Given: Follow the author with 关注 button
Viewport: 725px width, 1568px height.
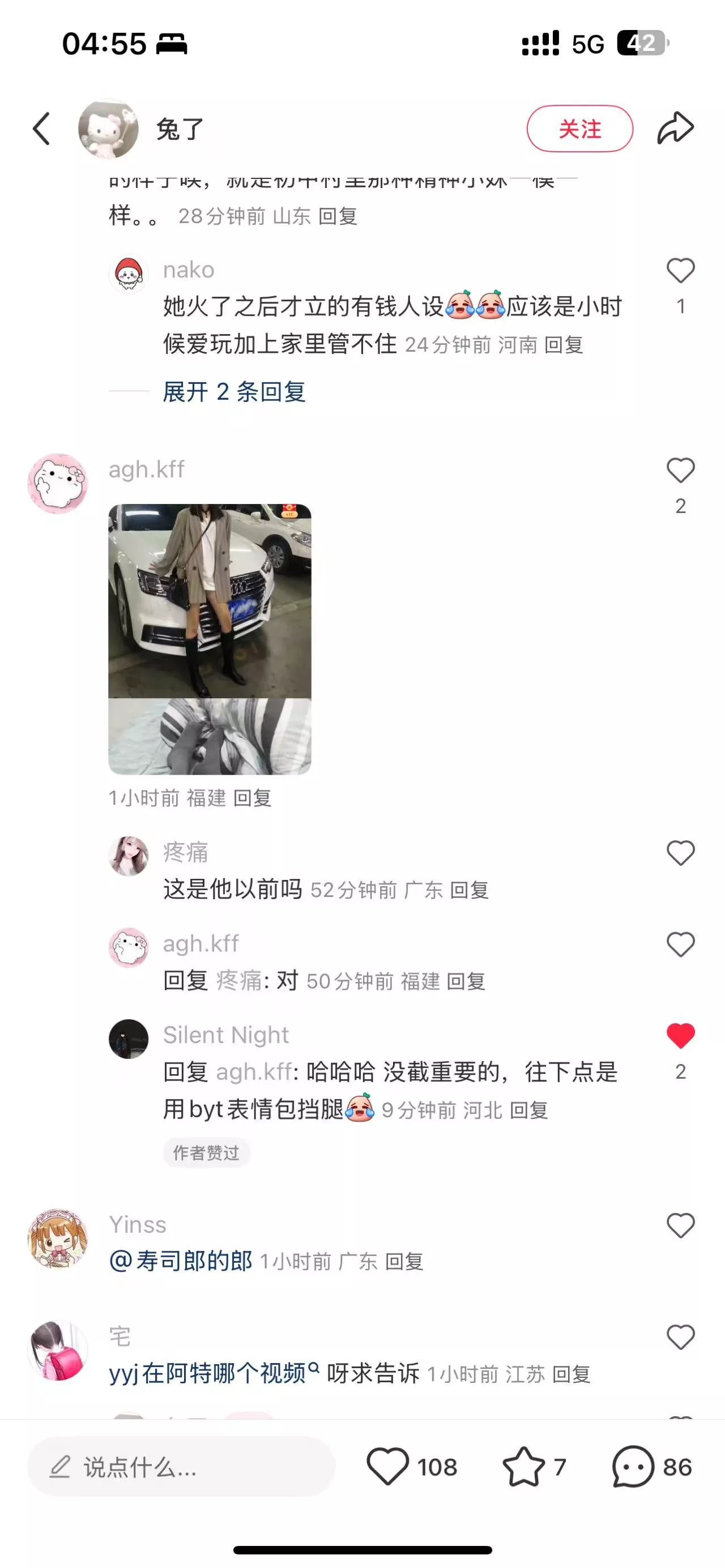Looking at the screenshot, I should pos(579,129).
